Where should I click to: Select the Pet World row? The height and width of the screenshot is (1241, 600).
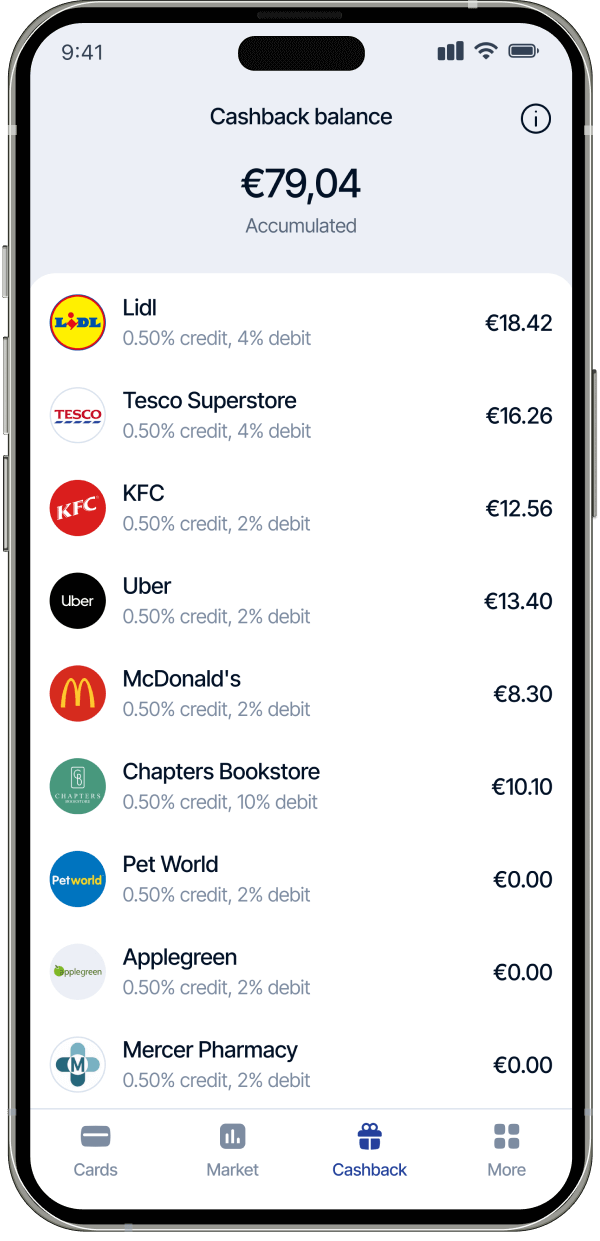click(x=300, y=878)
